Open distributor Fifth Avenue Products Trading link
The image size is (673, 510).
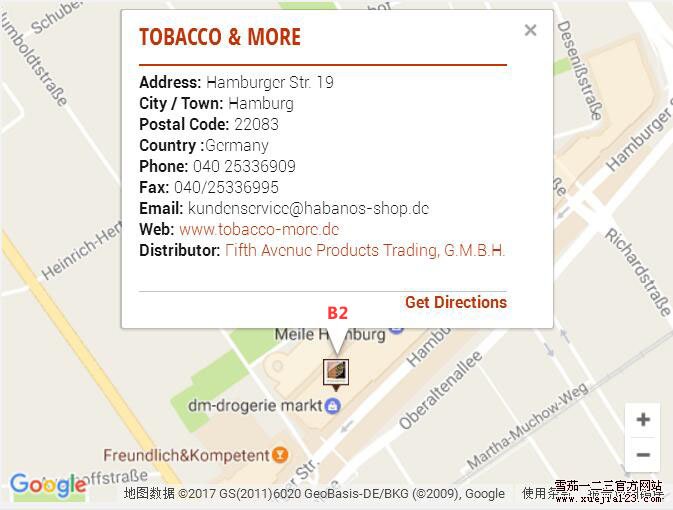[x=365, y=250]
